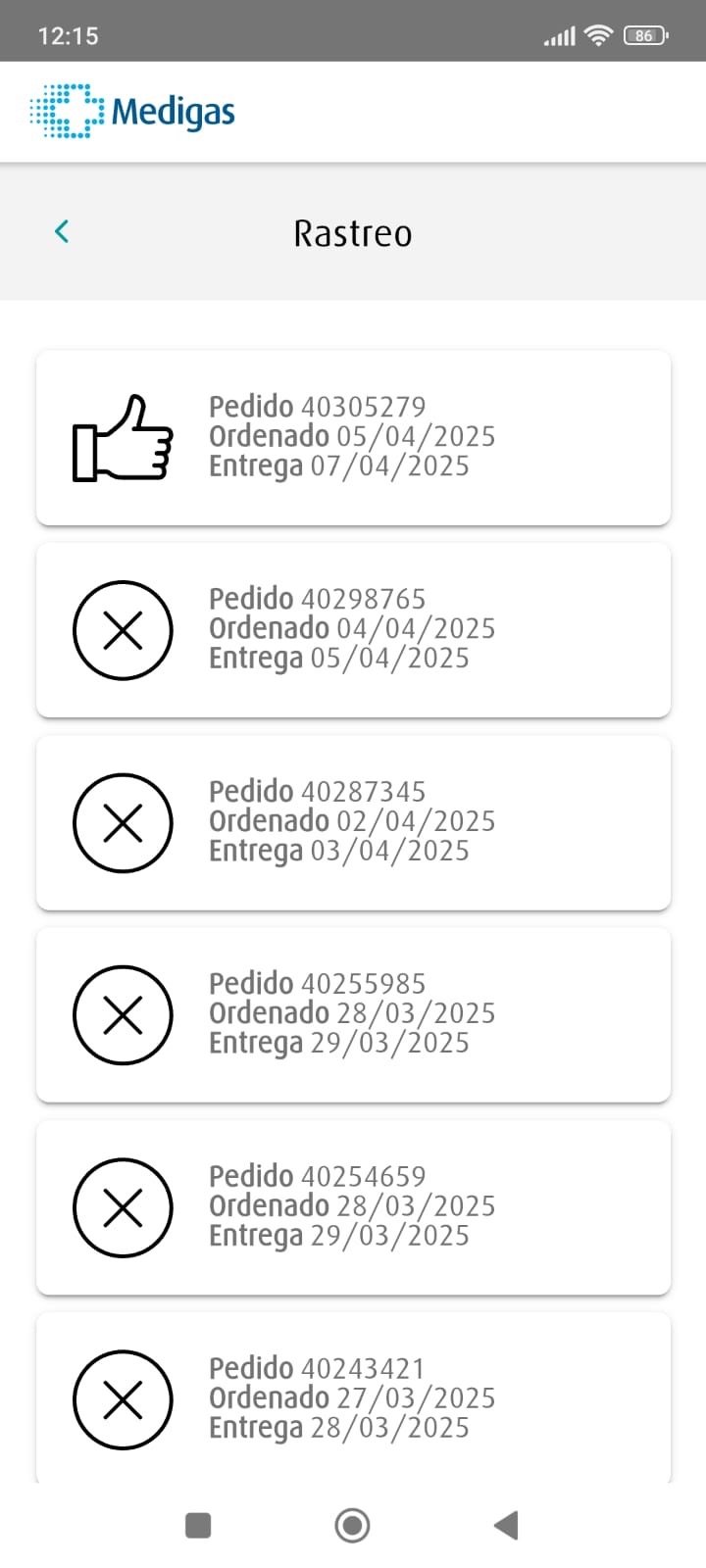This screenshot has height=1568, width=706.
Task: Show order Pedido 40243421
Action: click(353, 1398)
